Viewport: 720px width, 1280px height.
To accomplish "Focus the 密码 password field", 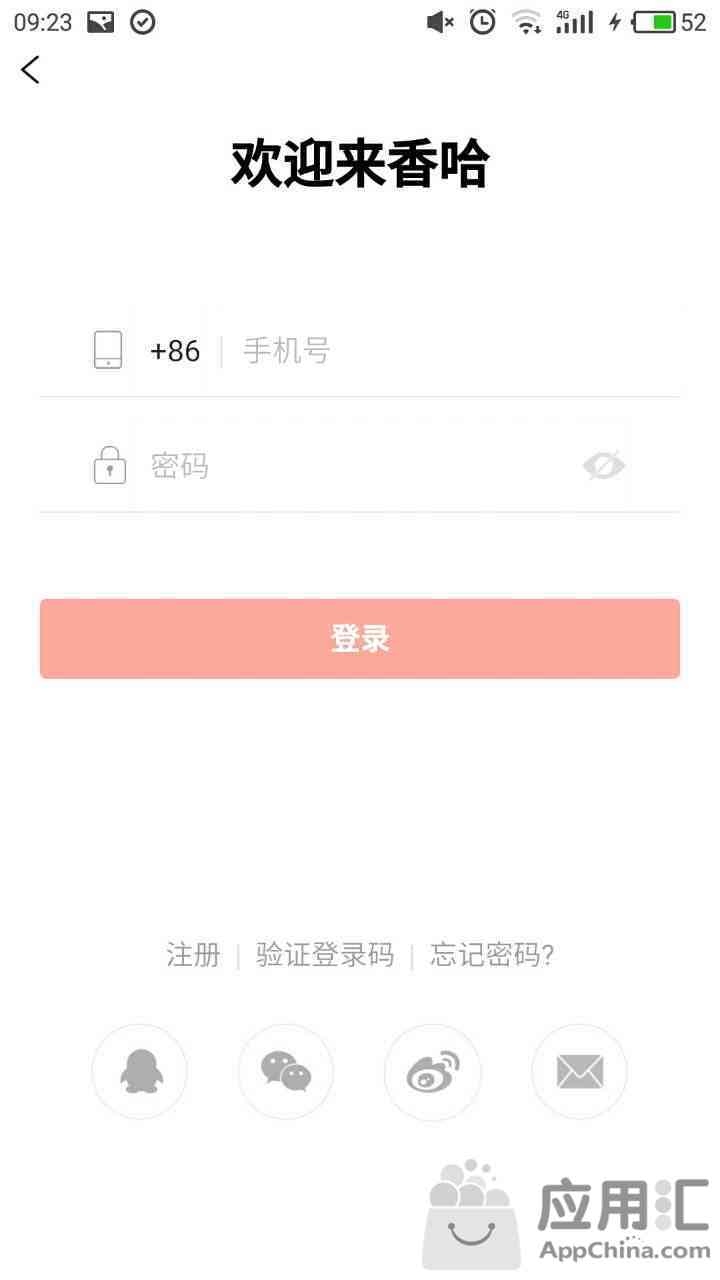I will tap(360, 466).
